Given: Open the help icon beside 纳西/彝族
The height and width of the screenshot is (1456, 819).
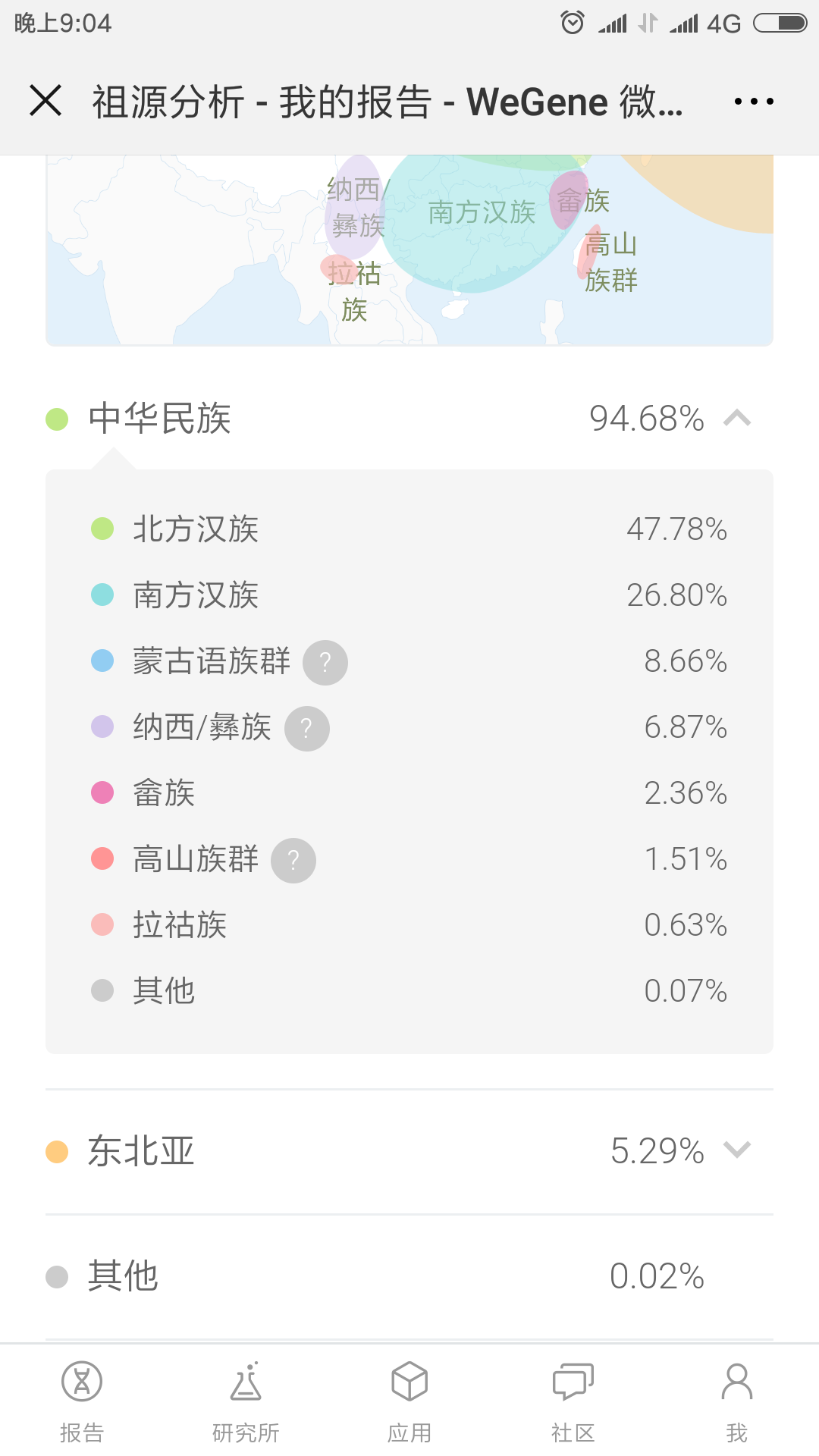Looking at the screenshot, I should click(x=307, y=729).
